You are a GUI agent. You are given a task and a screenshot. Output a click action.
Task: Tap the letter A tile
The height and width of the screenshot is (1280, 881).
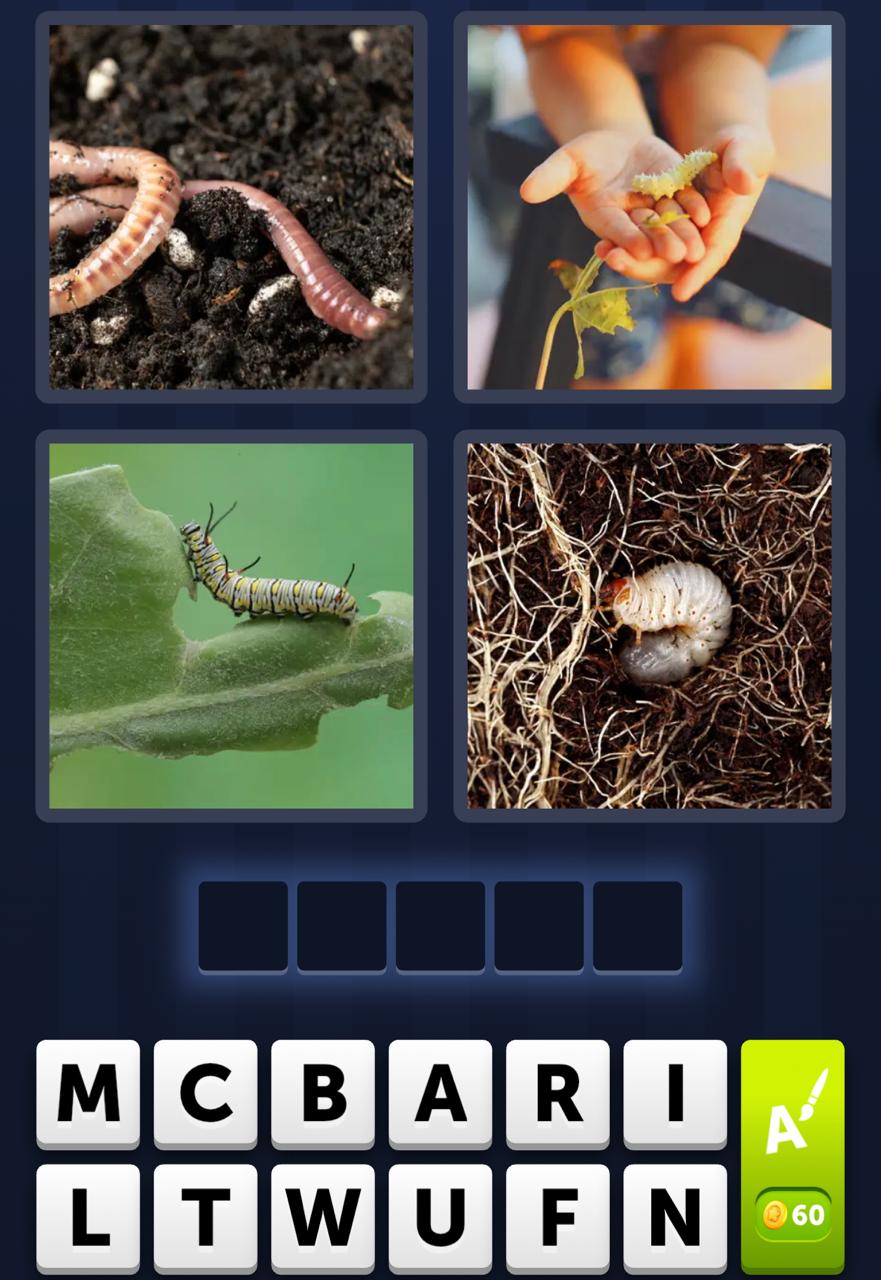[440, 1092]
